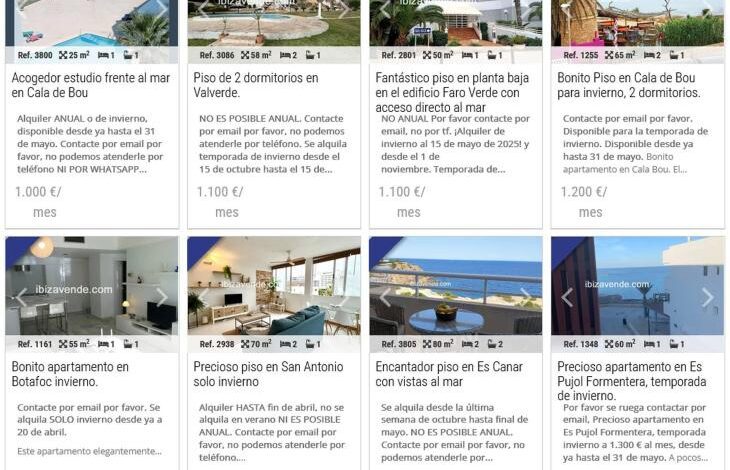Viewport: 730px width, 470px height.
Task: Show next photo of the San Antonio flat
Action: point(345,297)
